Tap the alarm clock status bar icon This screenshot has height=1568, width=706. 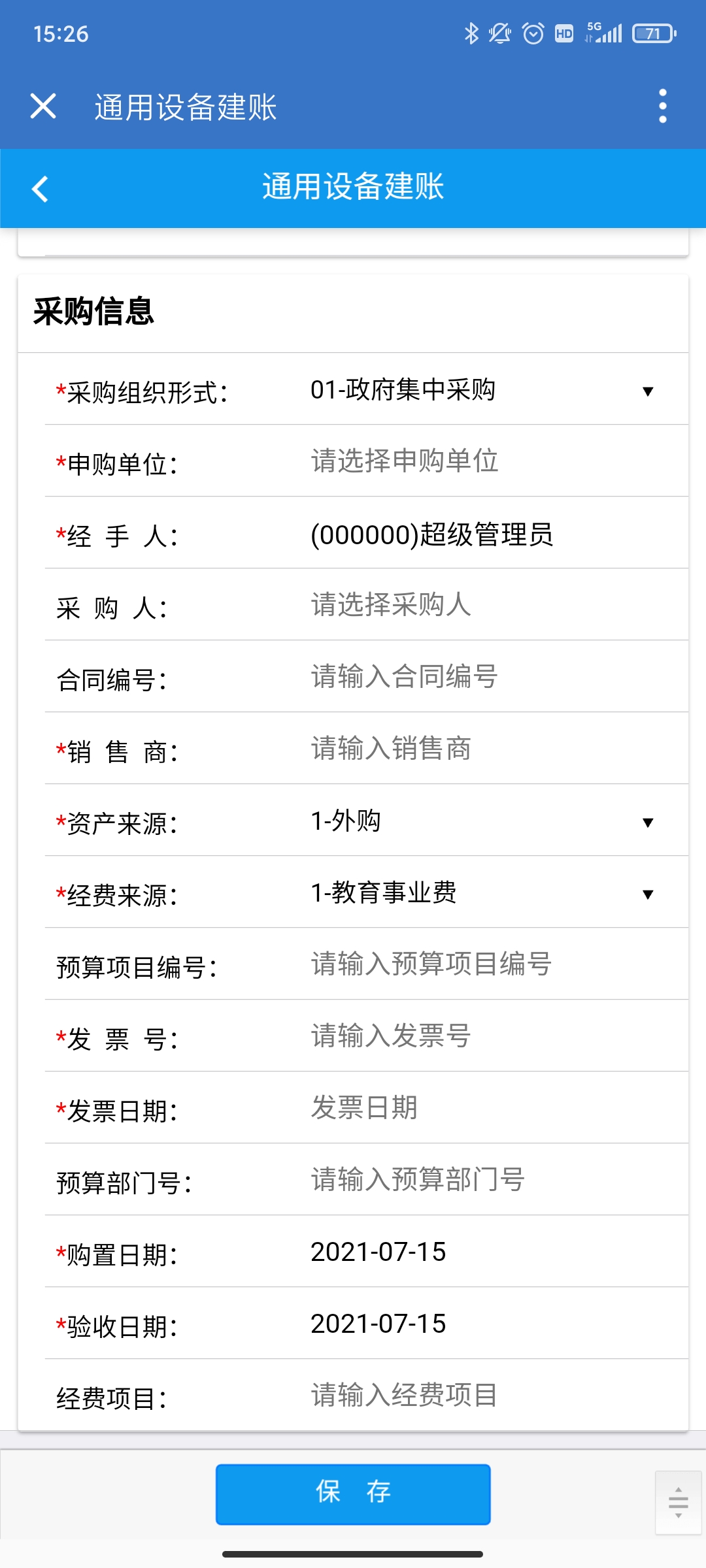point(531,33)
